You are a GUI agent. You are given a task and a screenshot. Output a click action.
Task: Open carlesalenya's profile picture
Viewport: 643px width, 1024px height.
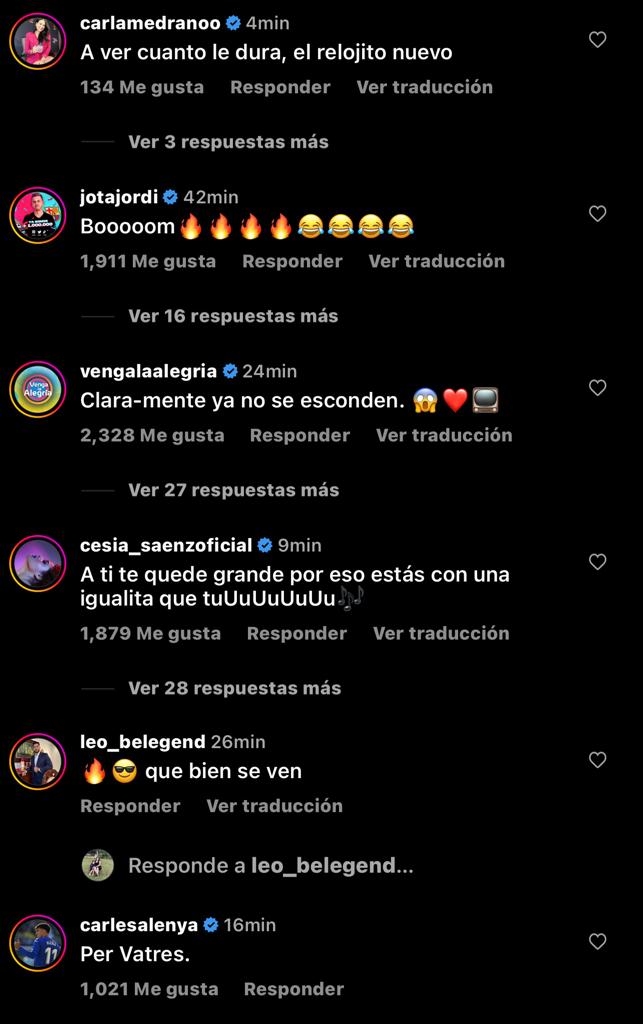click(x=38, y=942)
